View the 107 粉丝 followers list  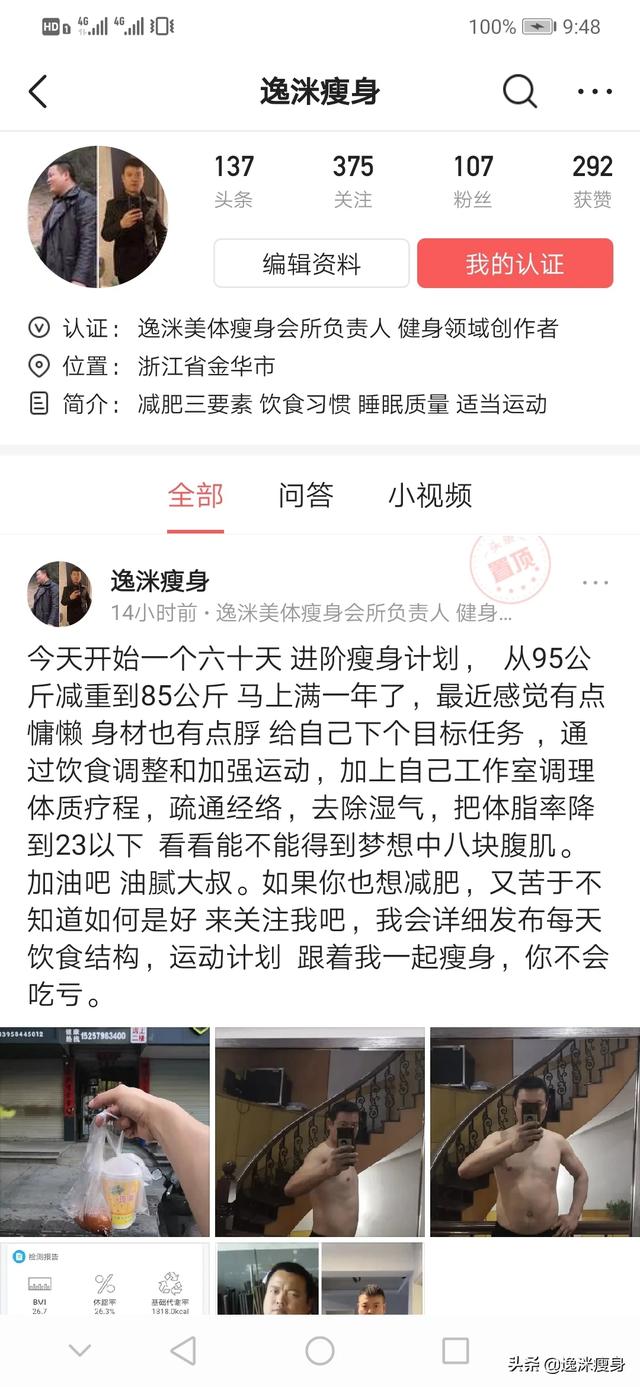tap(473, 181)
